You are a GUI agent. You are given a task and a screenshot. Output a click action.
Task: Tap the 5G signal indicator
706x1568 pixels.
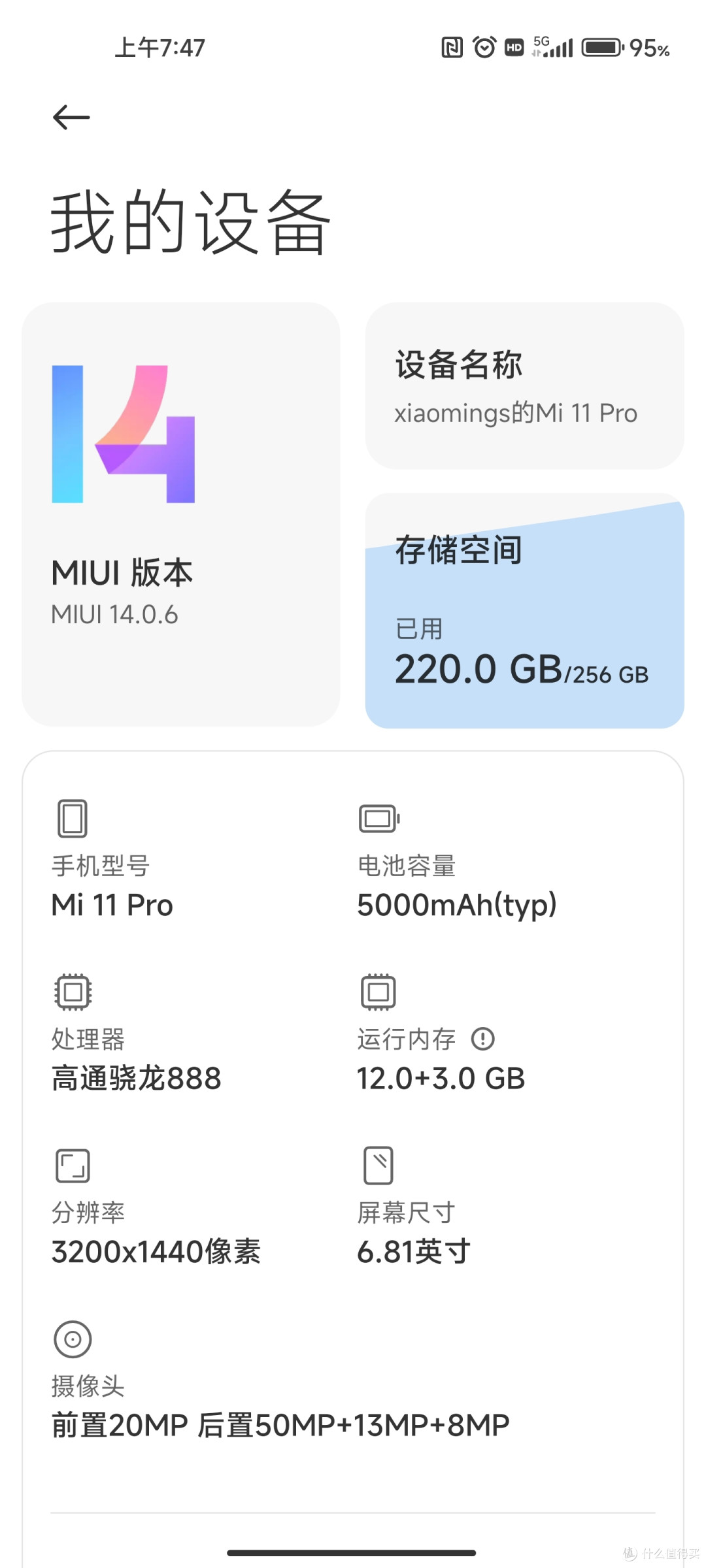click(552, 47)
